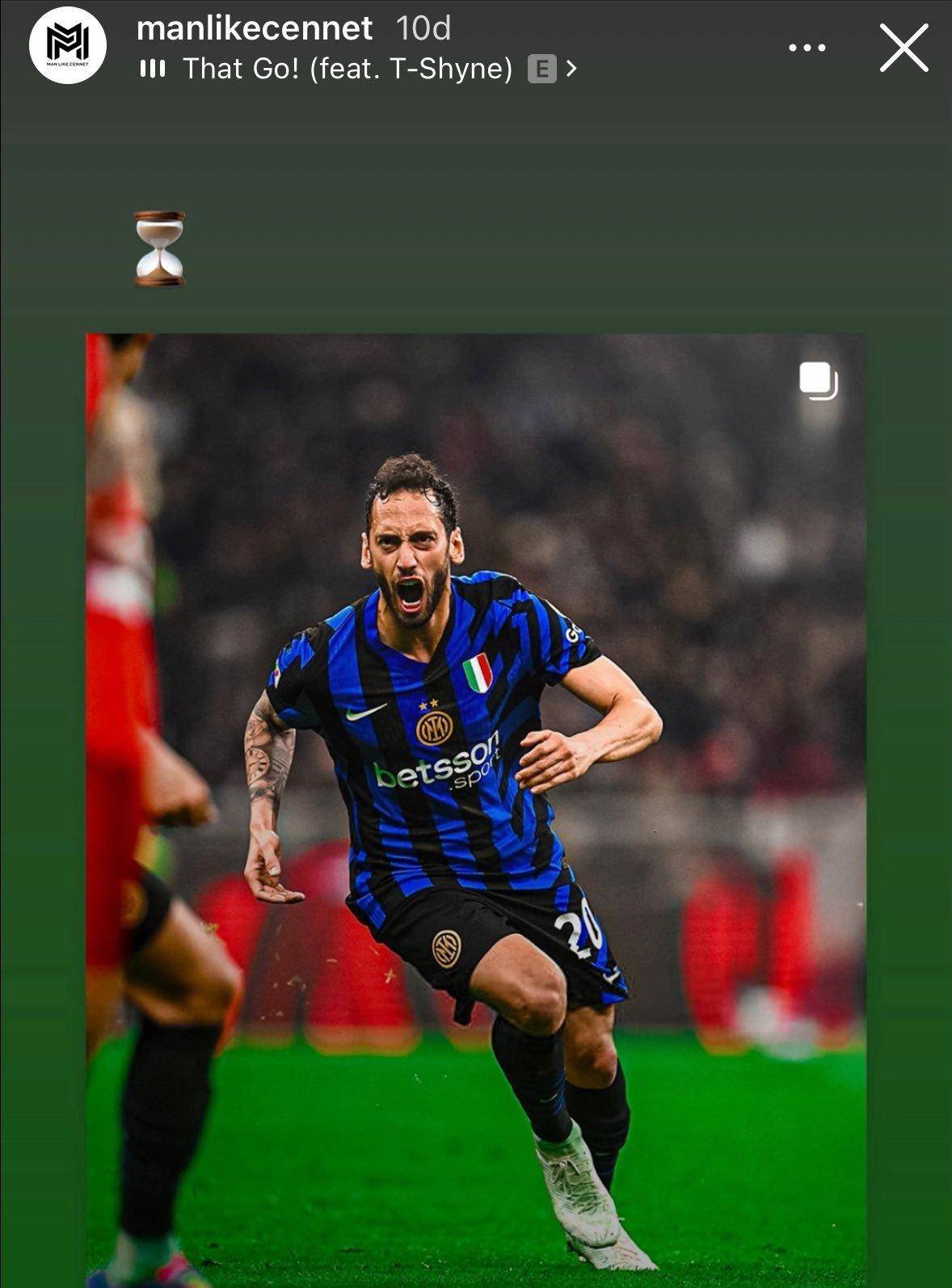The height and width of the screenshot is (1288, 952).
Task: Open the story options menu
Action: click(x=807, y=48)
